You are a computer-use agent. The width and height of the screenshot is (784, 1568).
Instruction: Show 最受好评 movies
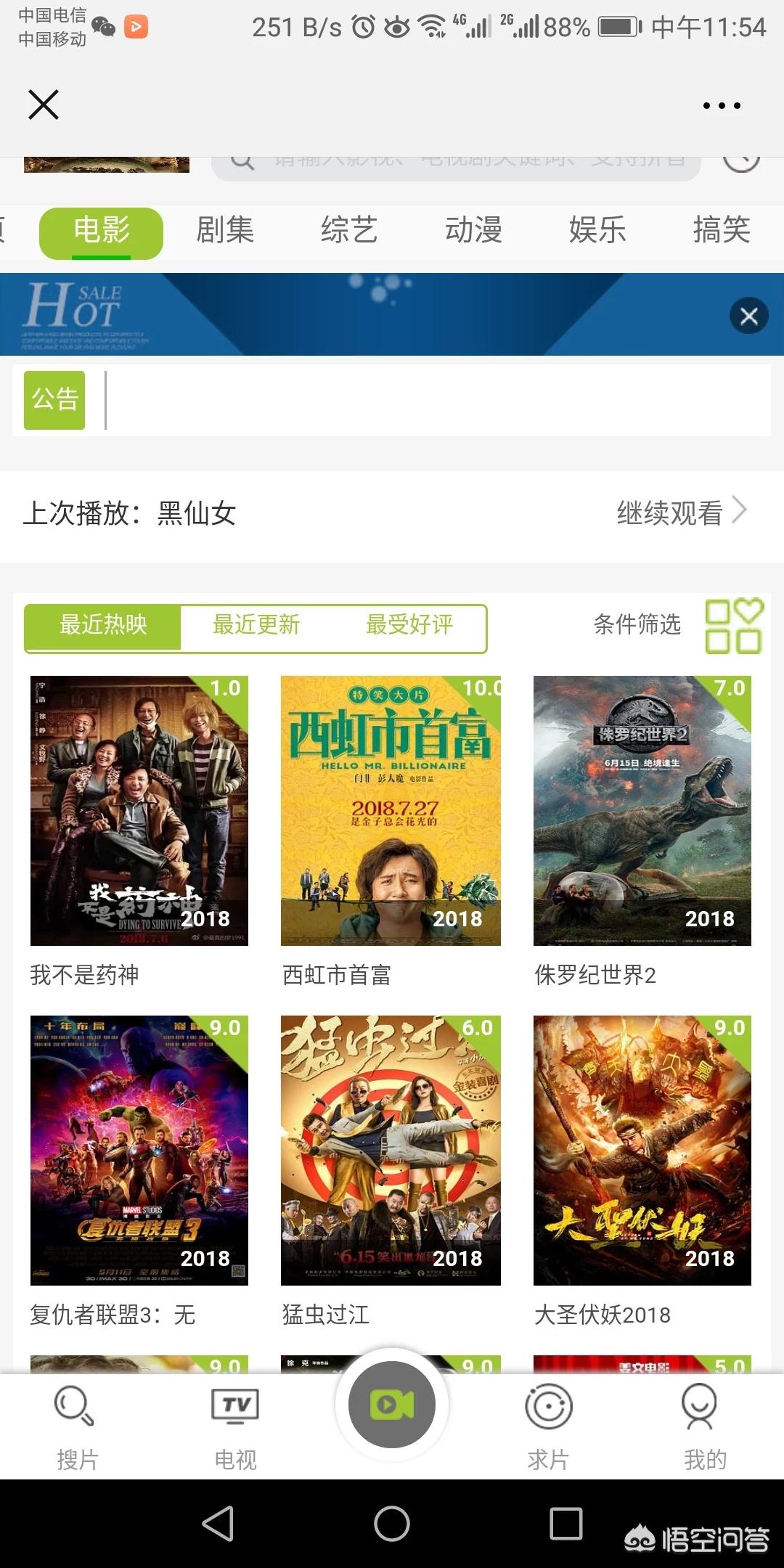(x=409, y=625)
